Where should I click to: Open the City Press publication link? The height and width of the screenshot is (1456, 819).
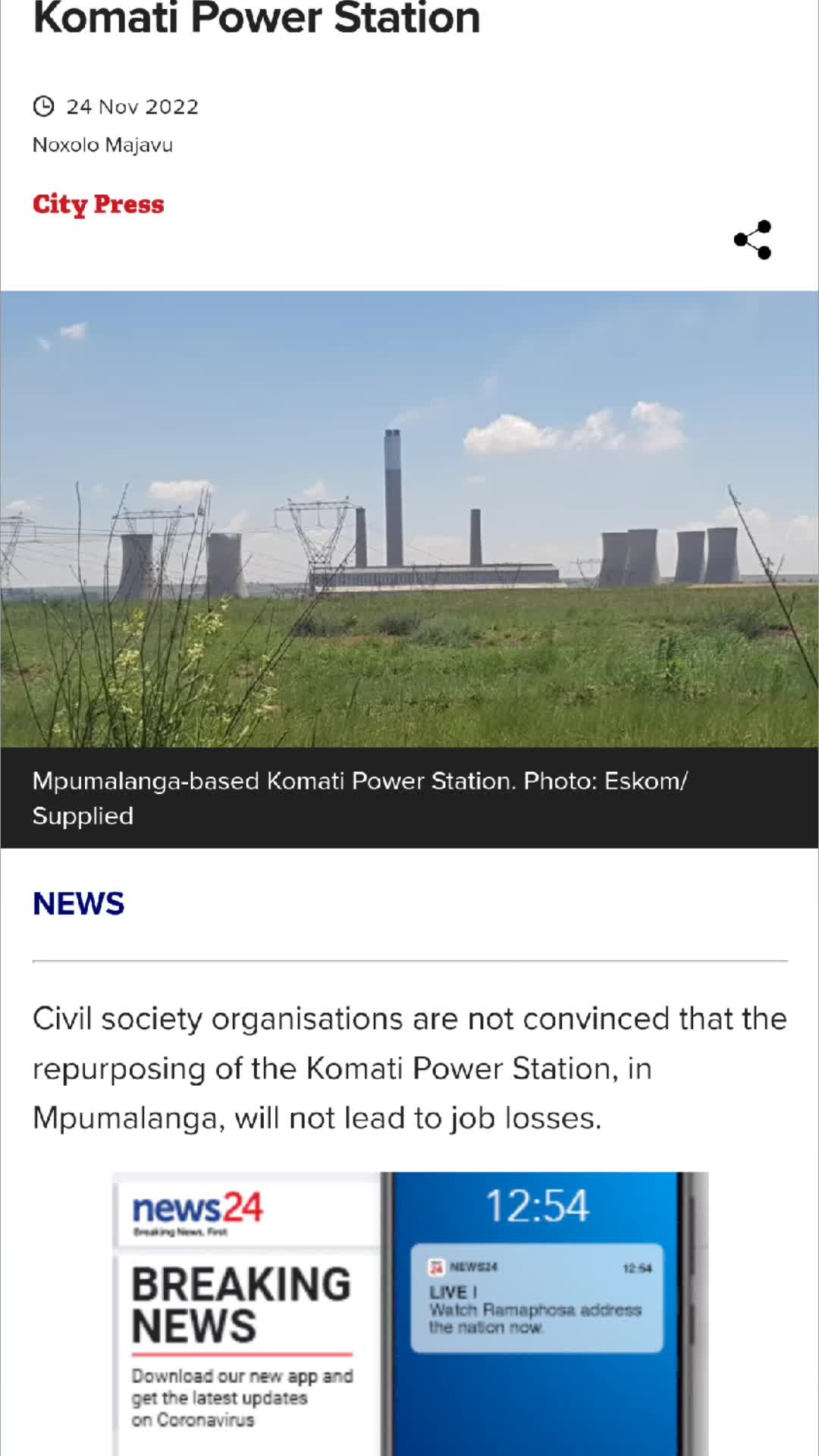pos(98,204)
